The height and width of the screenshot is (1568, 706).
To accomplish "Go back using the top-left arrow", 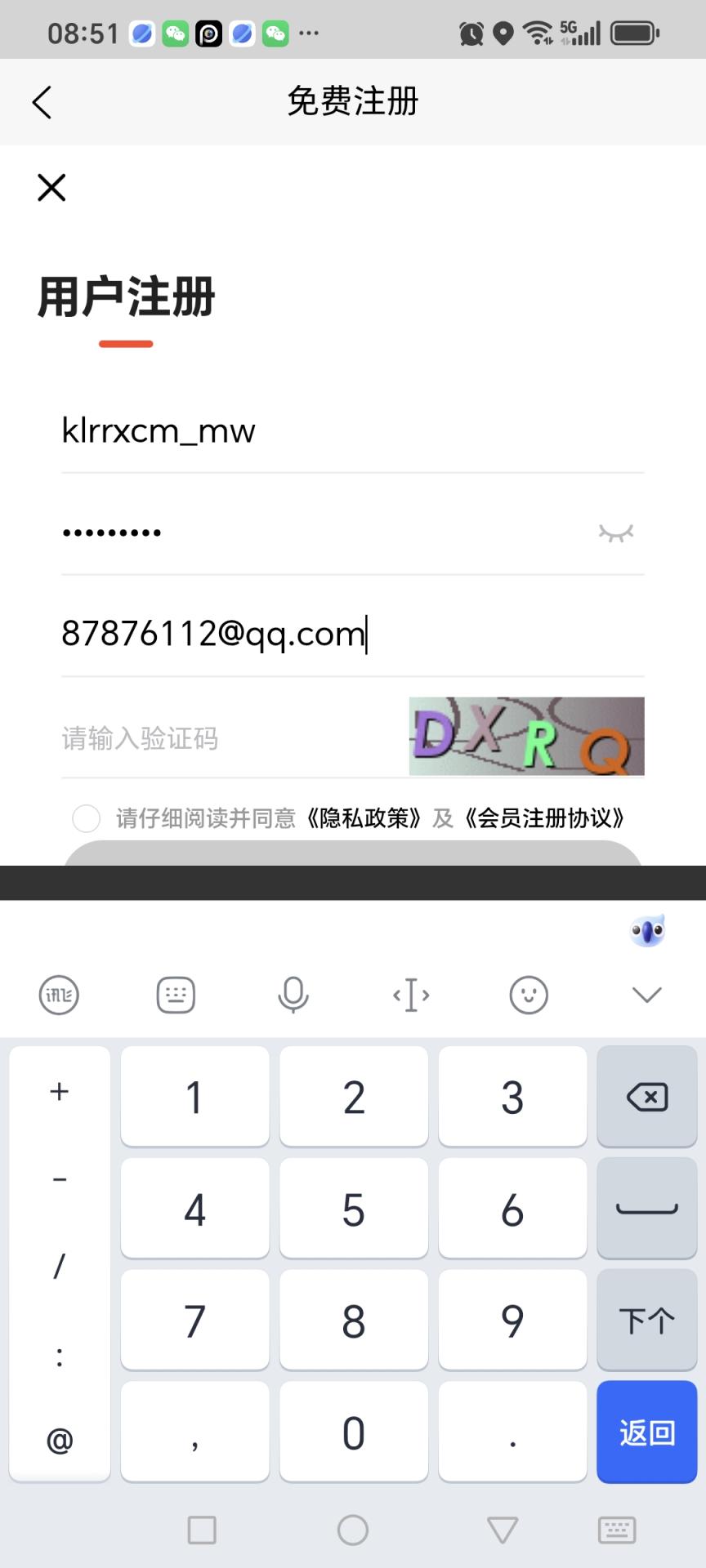I will 42,101.
